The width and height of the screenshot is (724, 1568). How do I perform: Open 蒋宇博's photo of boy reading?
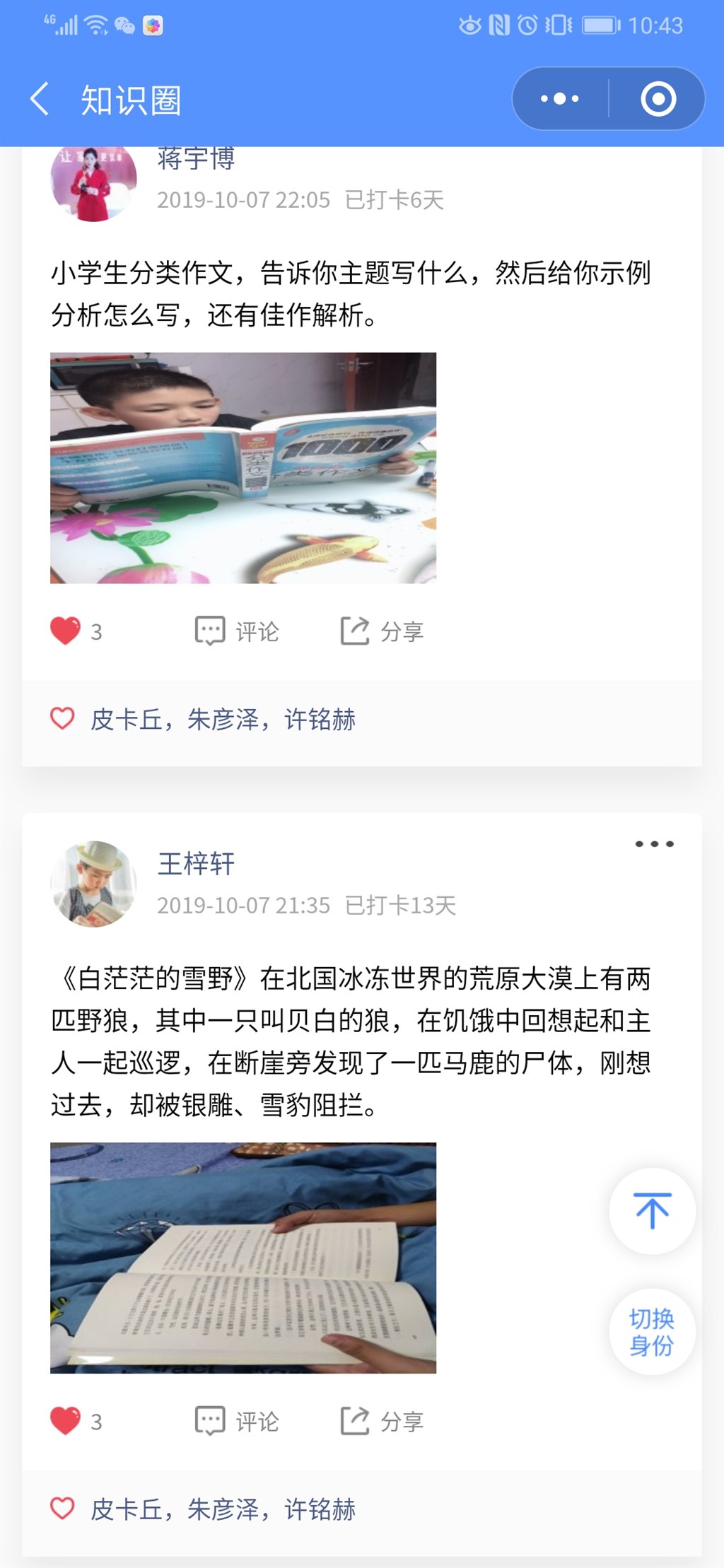[x=243, y=467]
